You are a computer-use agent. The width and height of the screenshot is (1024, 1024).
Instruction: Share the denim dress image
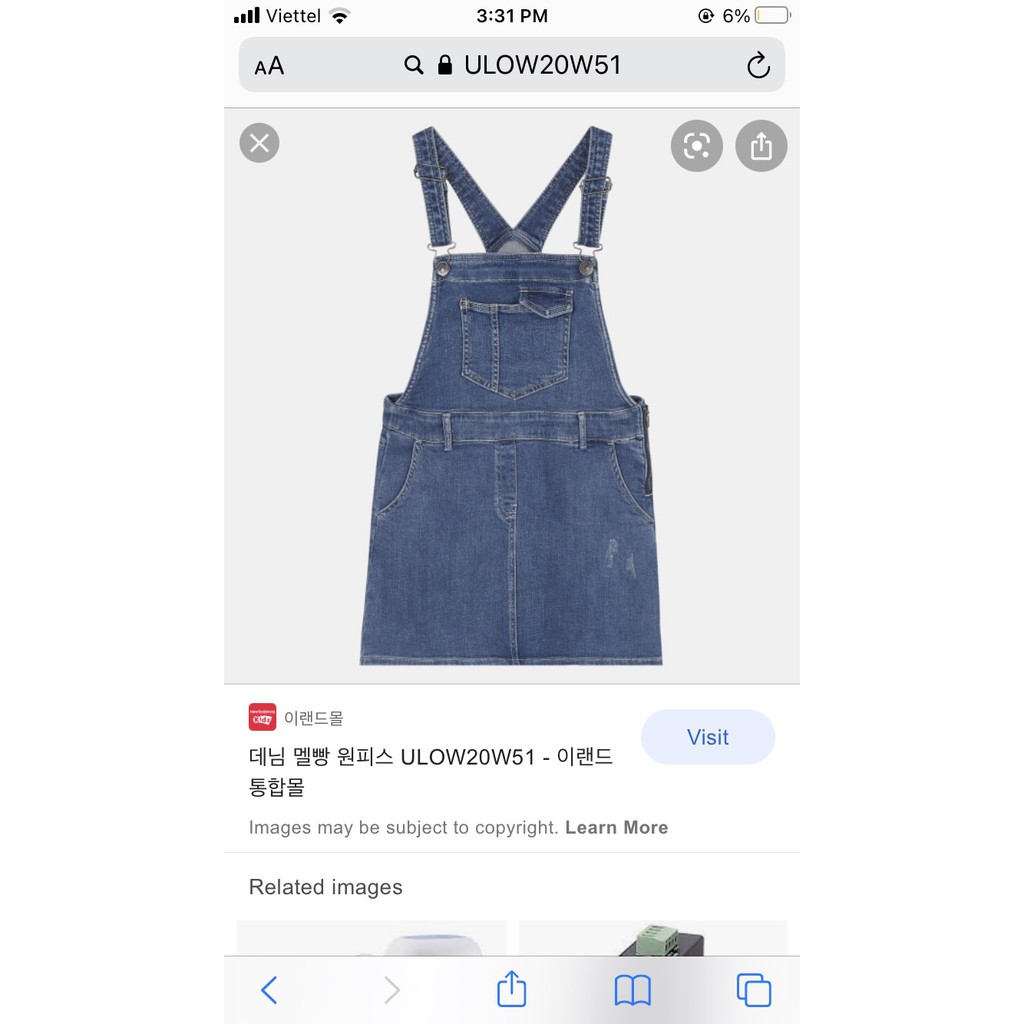pos(761,146)
